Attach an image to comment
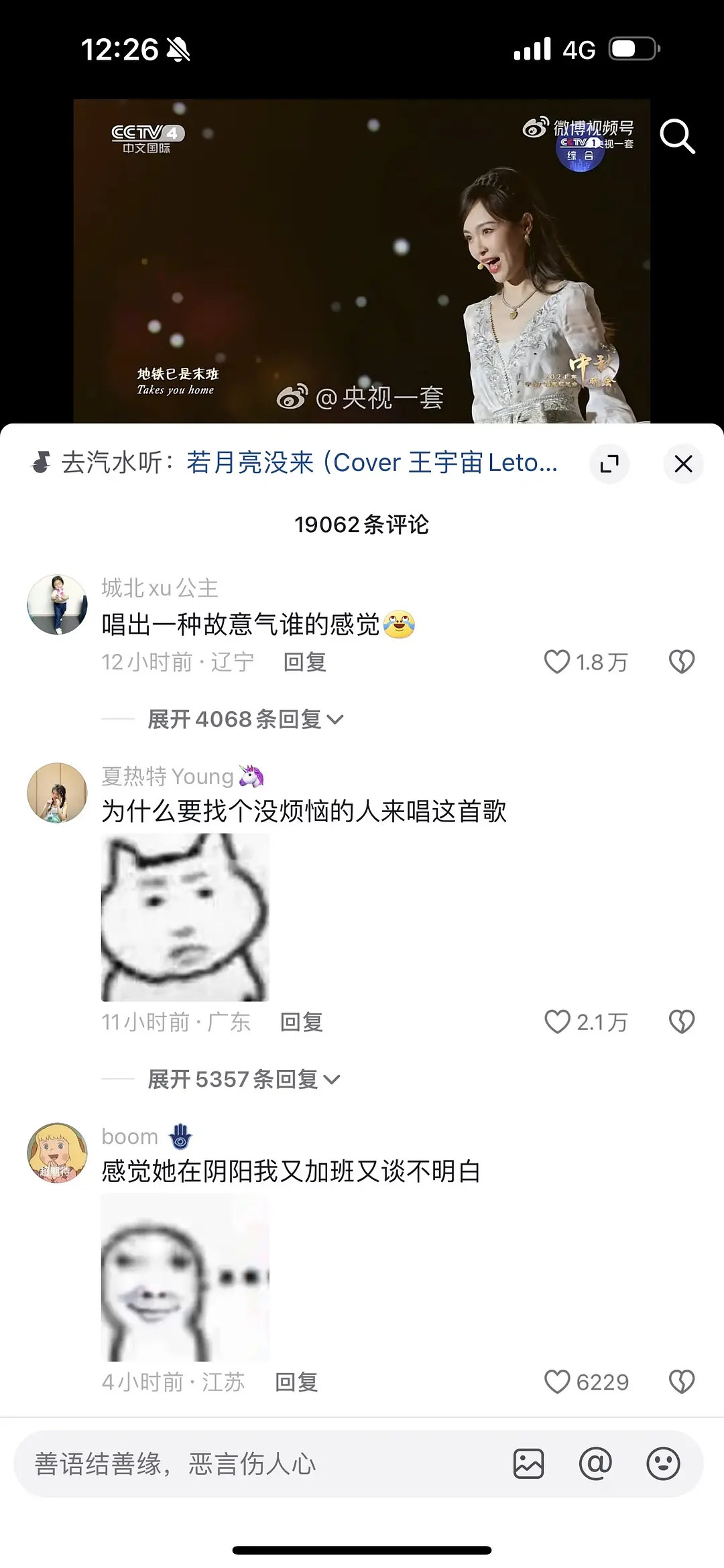This screenshot has width=724, height=1568. (x=528, y=1463)
